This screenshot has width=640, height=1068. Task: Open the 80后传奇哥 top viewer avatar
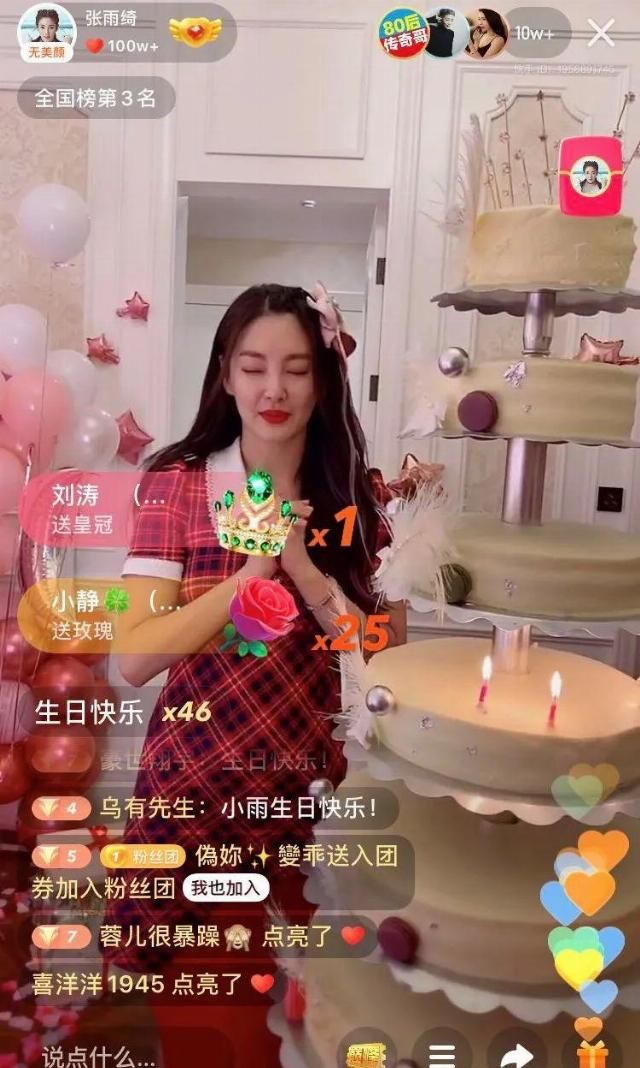(x=402, y=33)
